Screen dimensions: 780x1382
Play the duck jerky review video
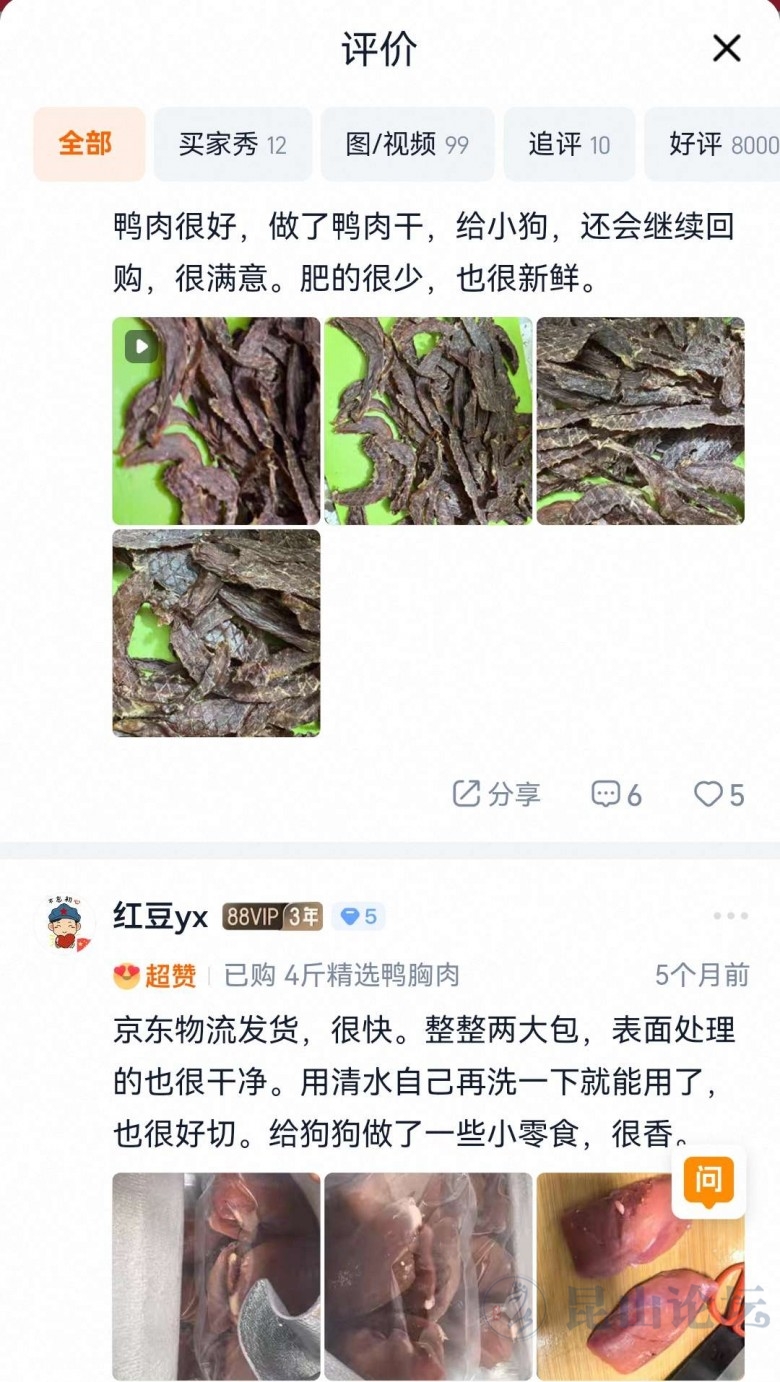click(216, 421)
